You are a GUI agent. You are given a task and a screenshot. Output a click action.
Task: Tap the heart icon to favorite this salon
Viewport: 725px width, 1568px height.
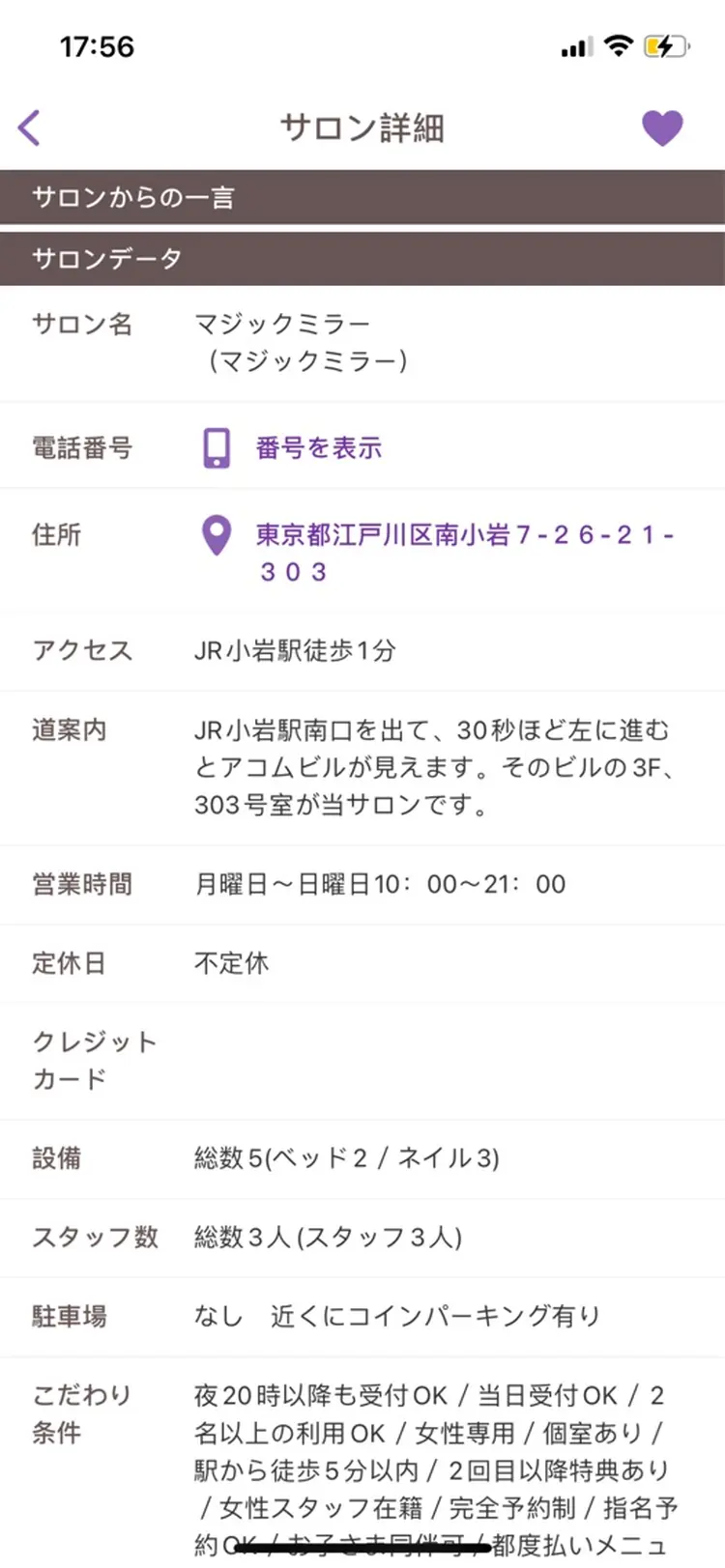click(662, 127)
